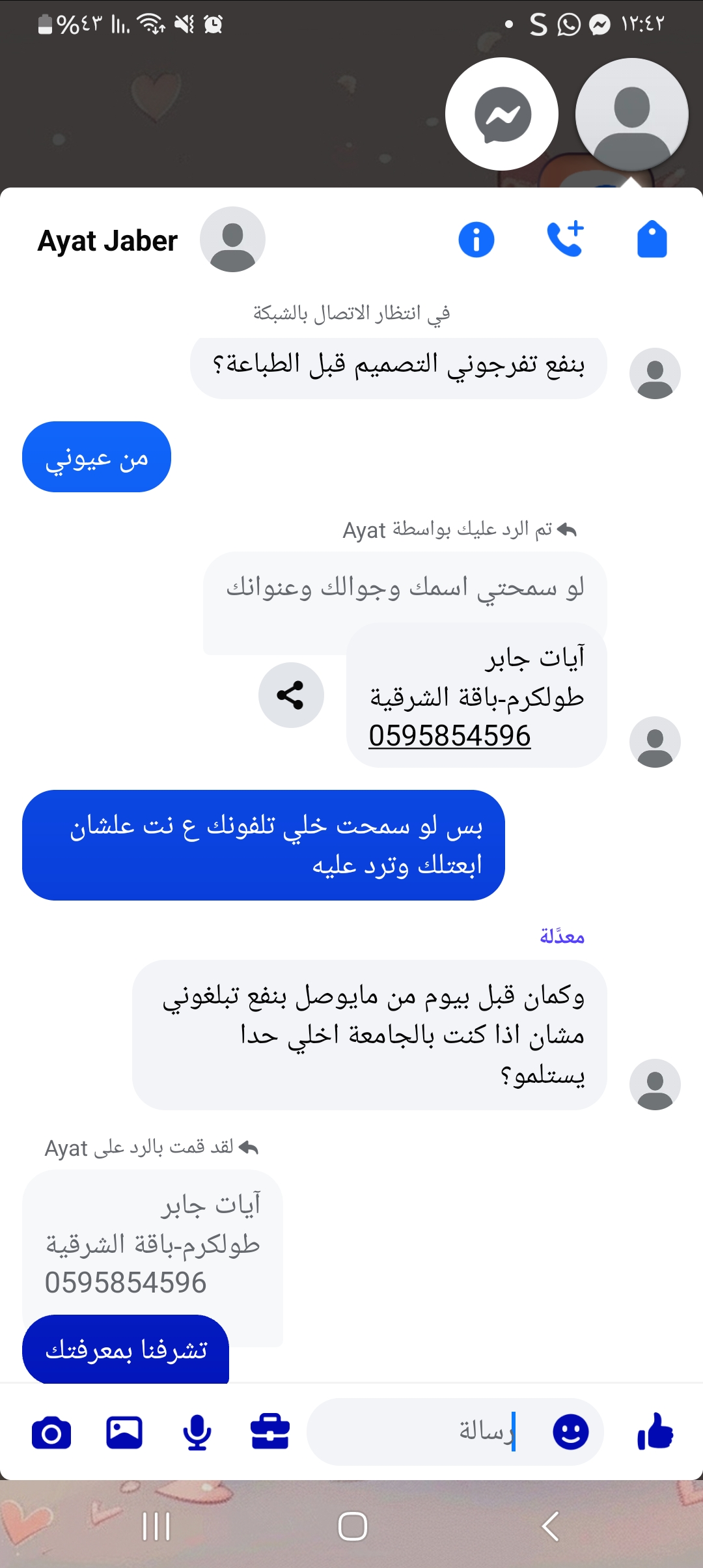This screenshot has width=703, height=1568.
Task: Focus the message text field
Action: coord(430,1432)
